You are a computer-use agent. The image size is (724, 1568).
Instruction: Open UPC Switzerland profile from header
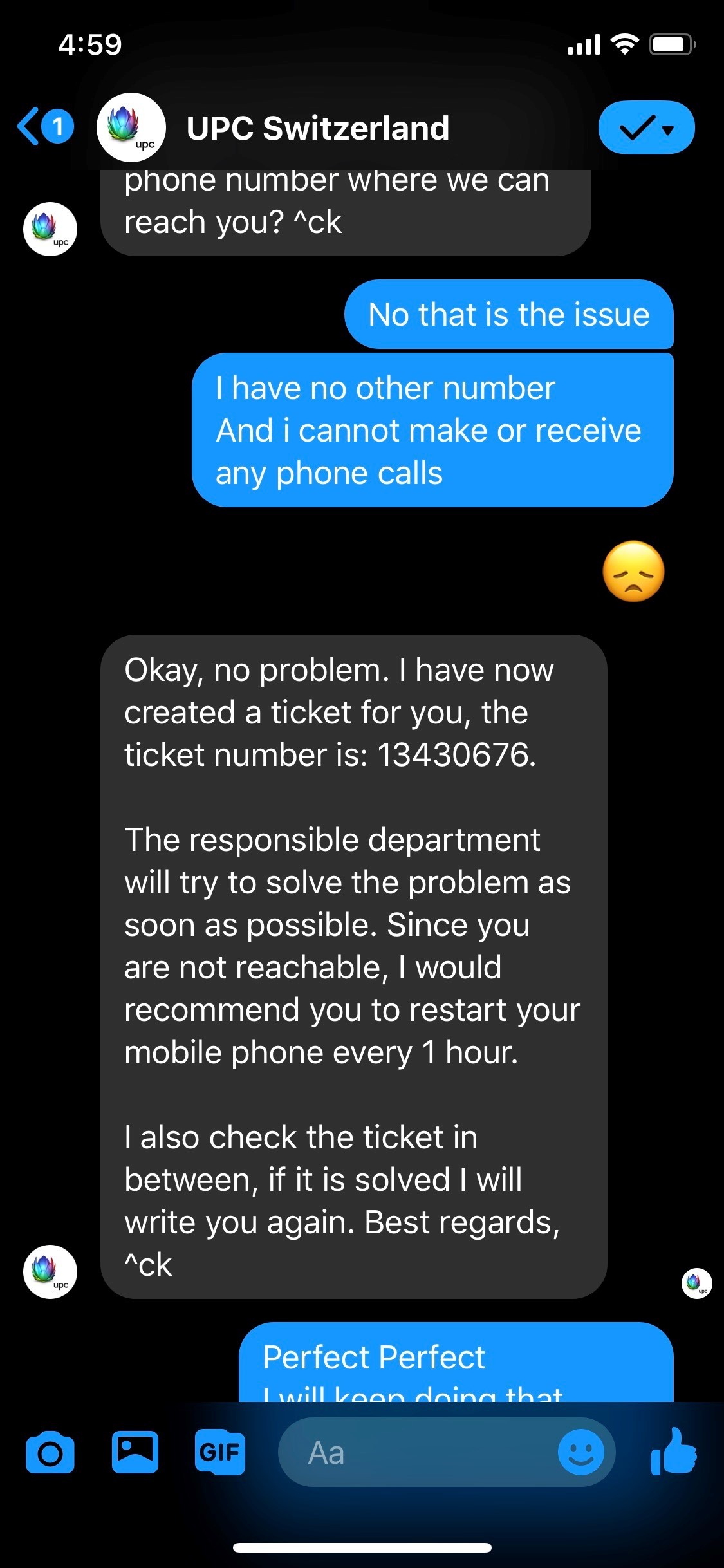pyautogui.click(x=317, y=128)
